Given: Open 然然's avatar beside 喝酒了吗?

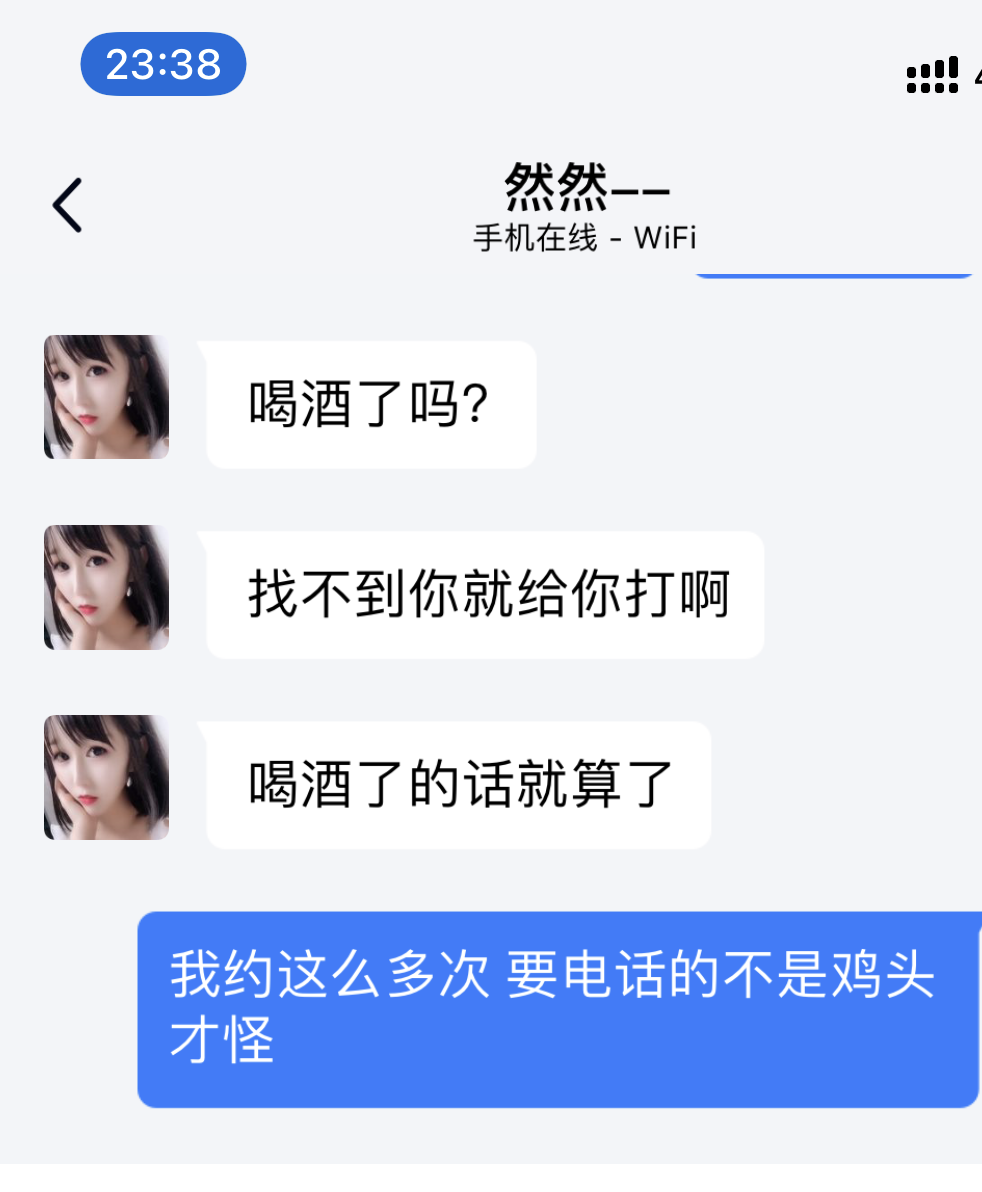Looking at the screenshot, I should tap(106, 397).
